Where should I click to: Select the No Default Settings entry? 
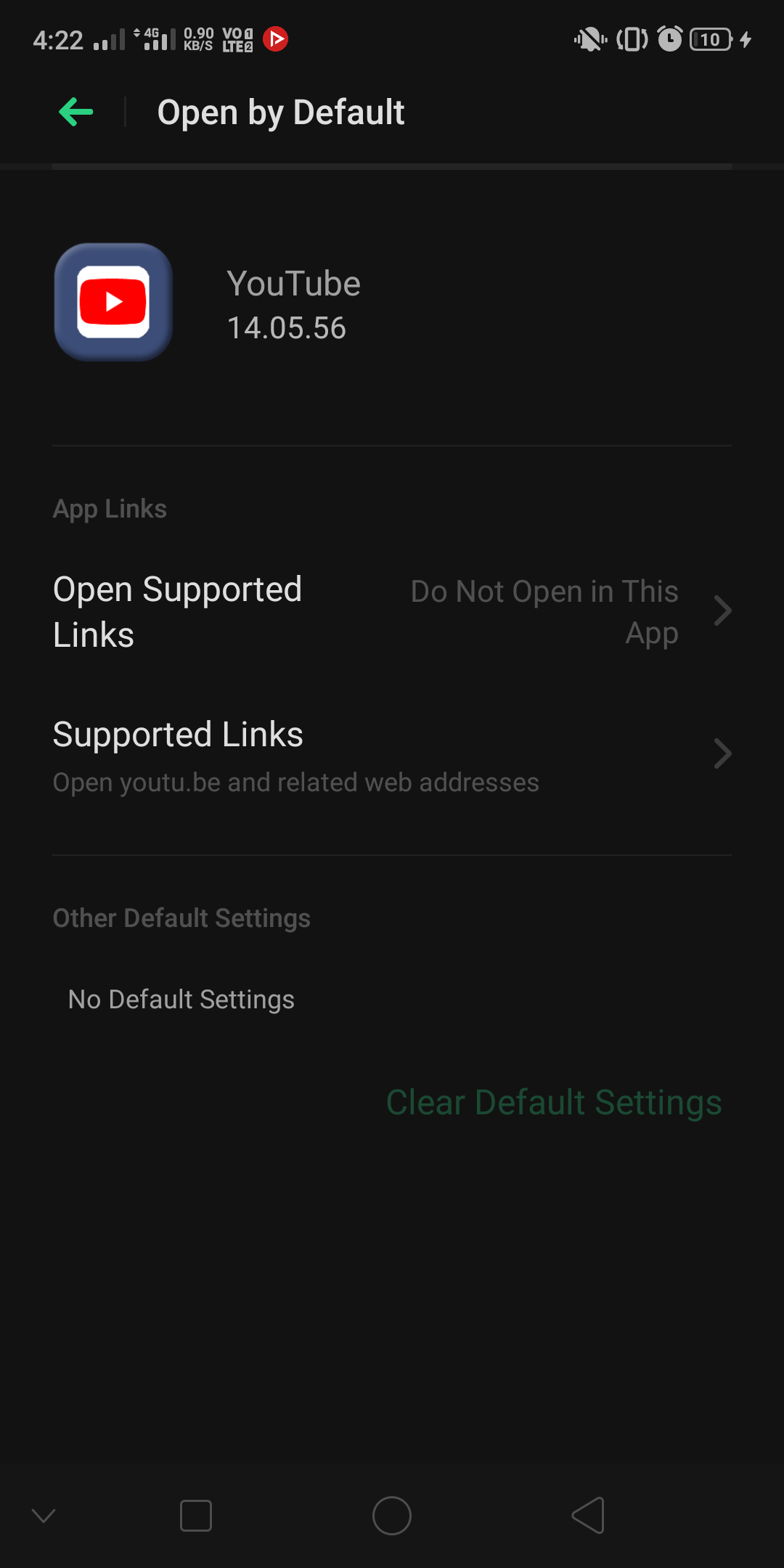[x=179, y=999]
